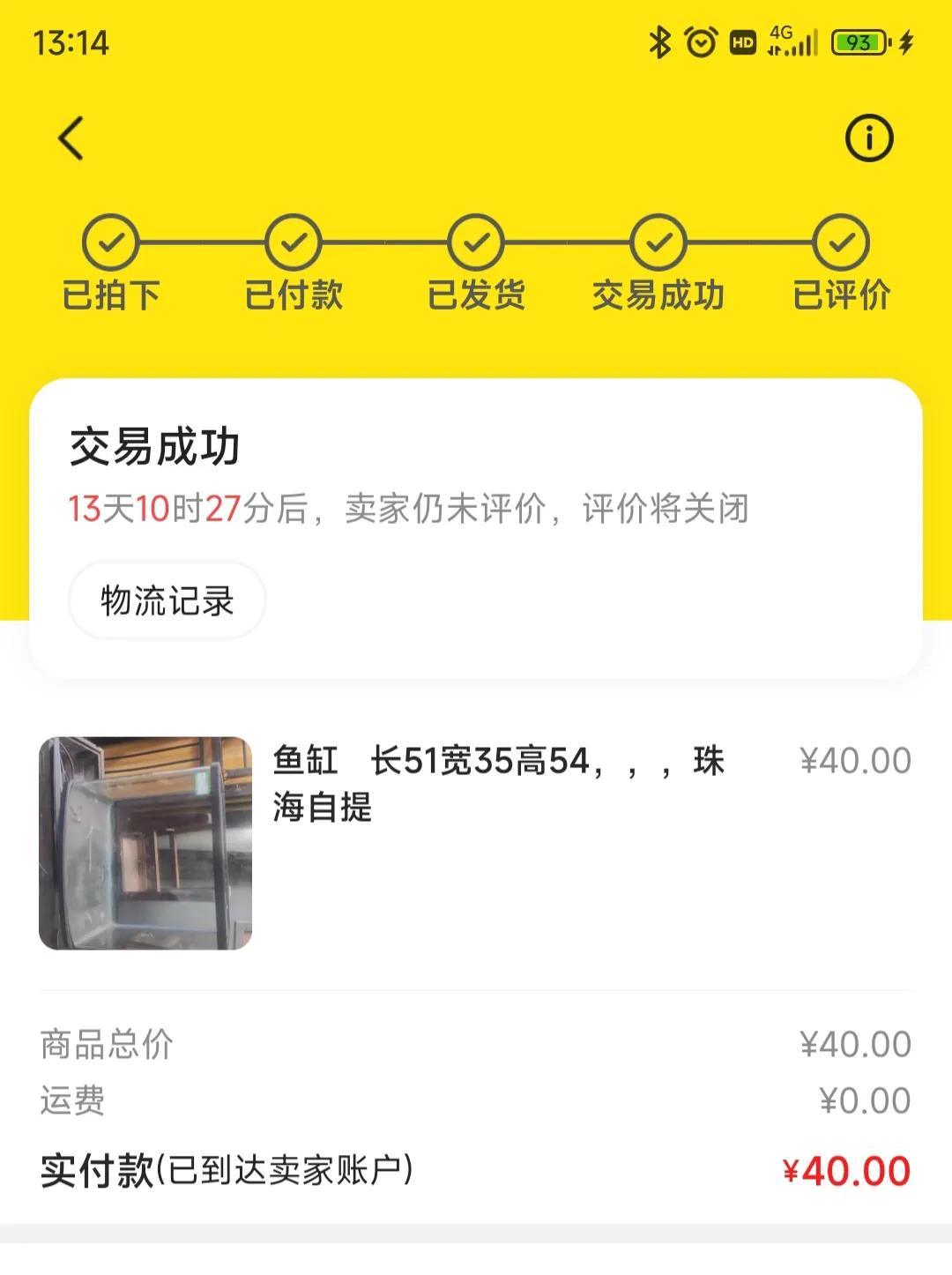Tap the back arrow to exit order
Screen dimensions: 952x1275
click(x=71, y=137)
